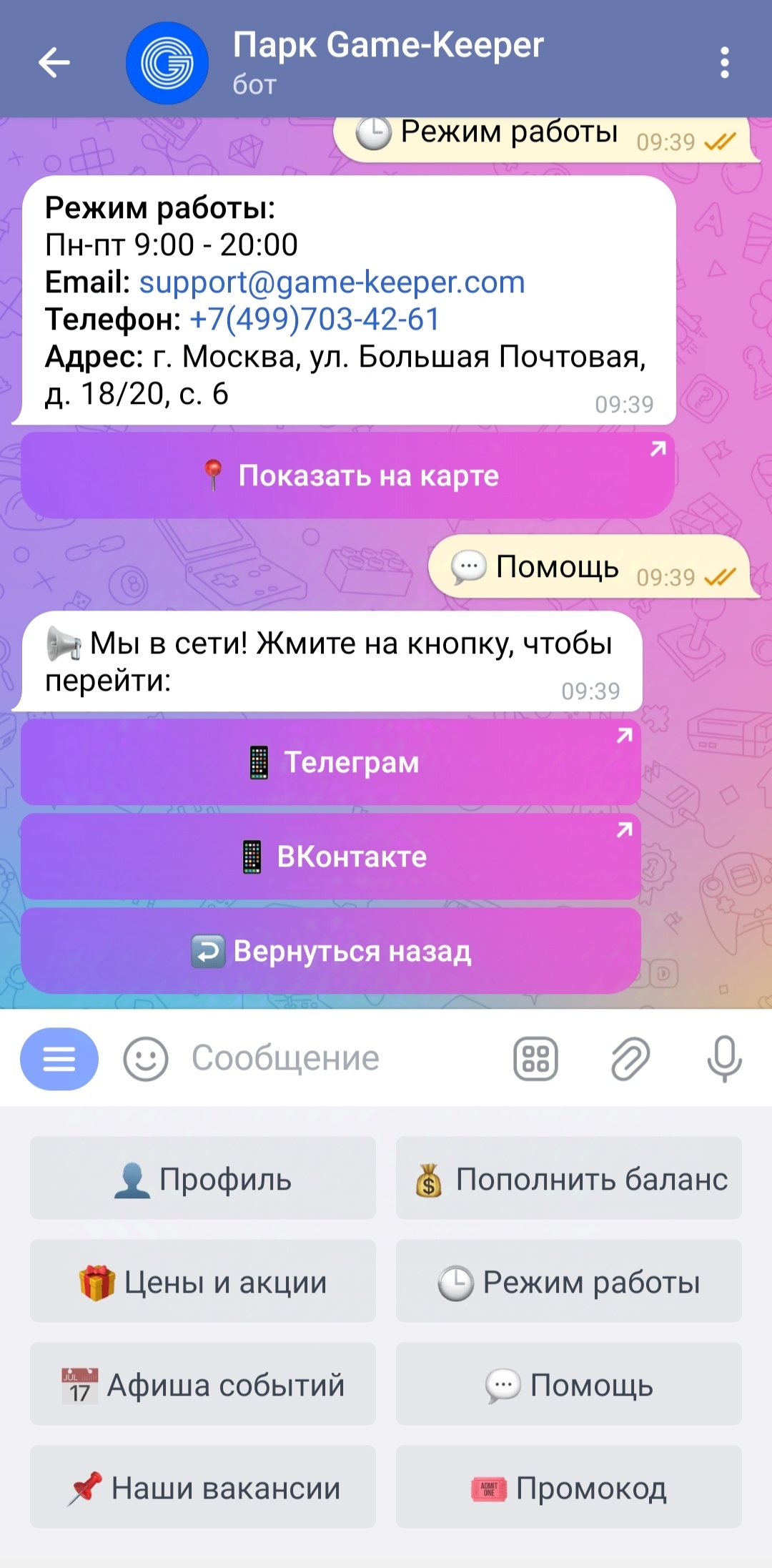Call the +7(499)703-42-61 phone link
Viewport: 772px width, 1568px height.
pyautogui.click(x=315, y=320)
